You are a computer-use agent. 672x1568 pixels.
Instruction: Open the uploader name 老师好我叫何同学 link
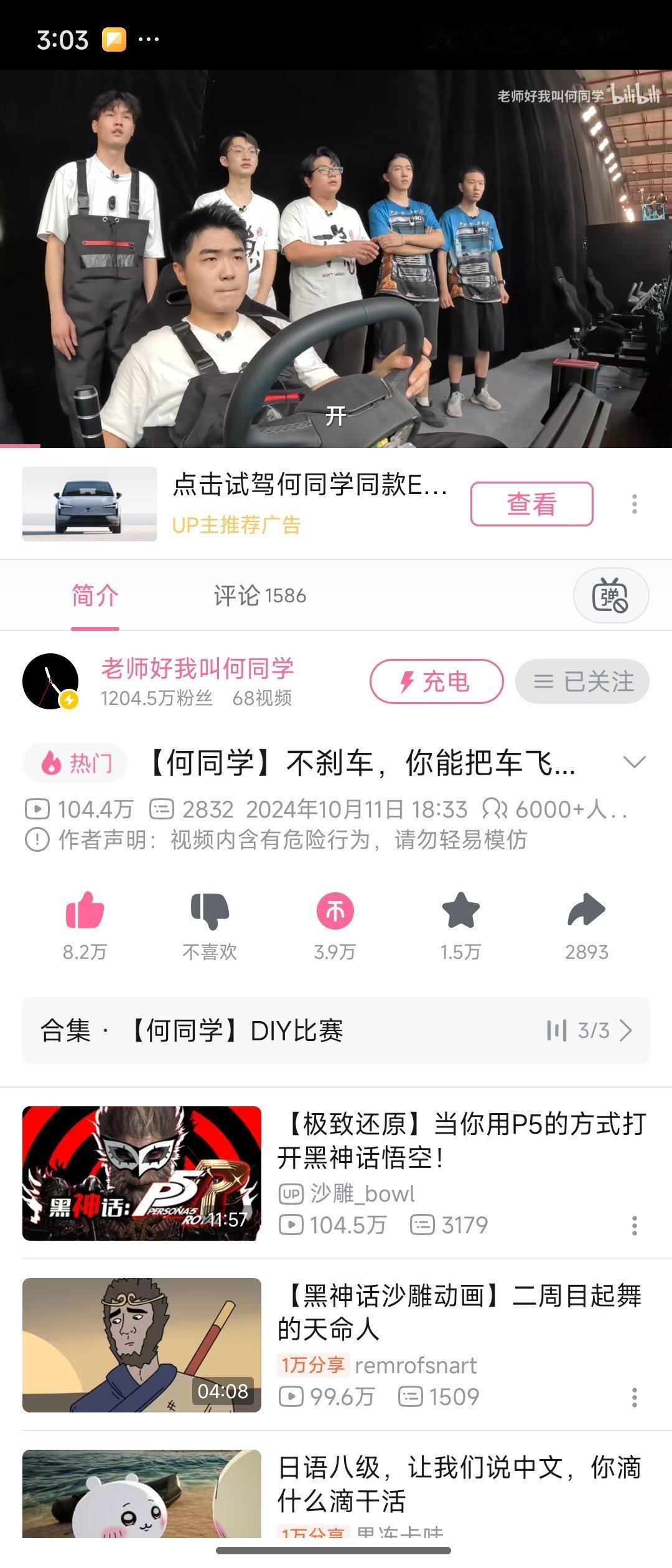point(199,669)
